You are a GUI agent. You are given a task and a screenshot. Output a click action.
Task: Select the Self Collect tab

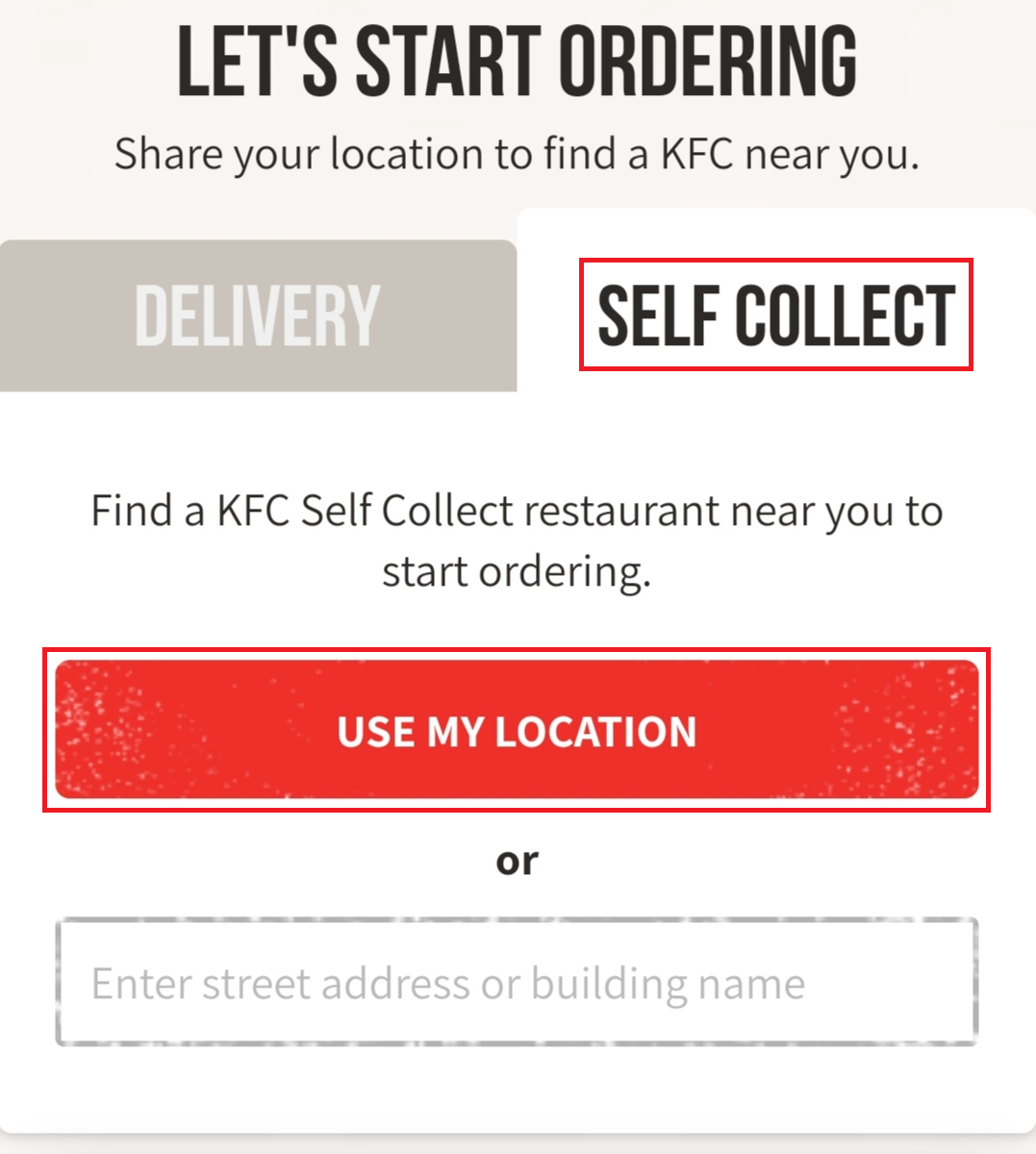(x=775, y=314)
